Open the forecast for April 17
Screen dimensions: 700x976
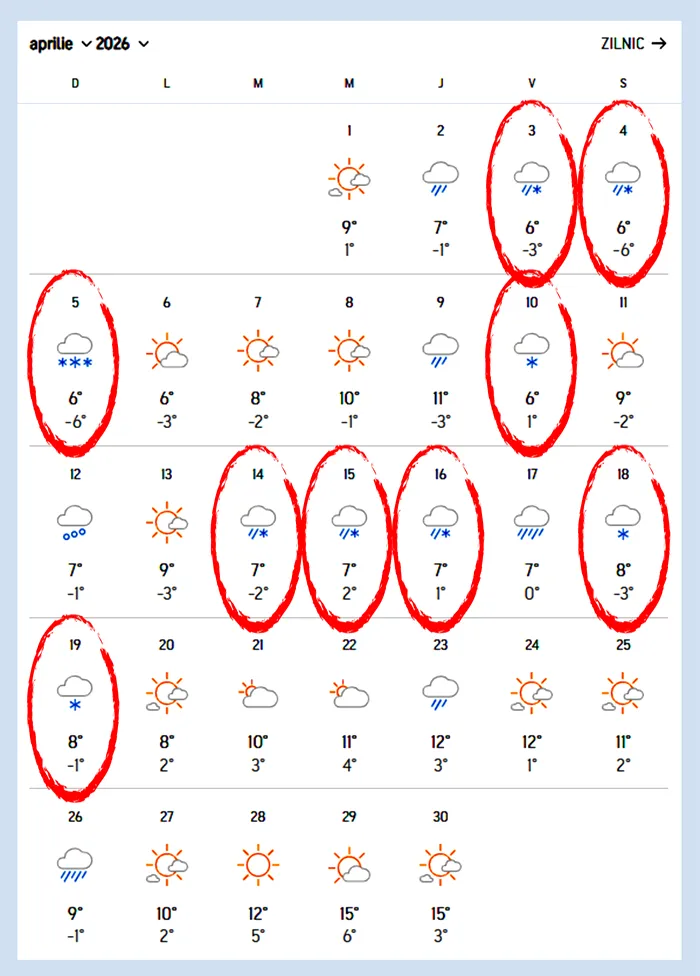531,532
